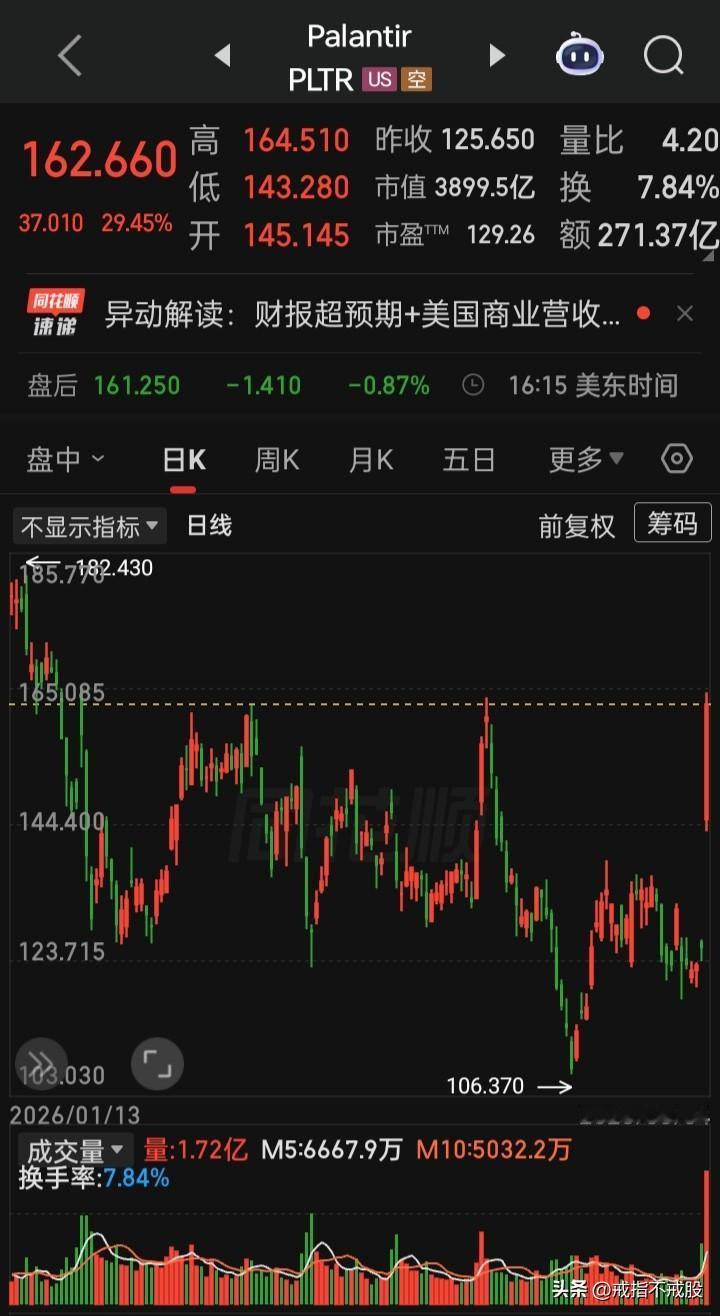Select the 日K tab
This screenshot has height=1316, width=720.
(x=184, y=460)
